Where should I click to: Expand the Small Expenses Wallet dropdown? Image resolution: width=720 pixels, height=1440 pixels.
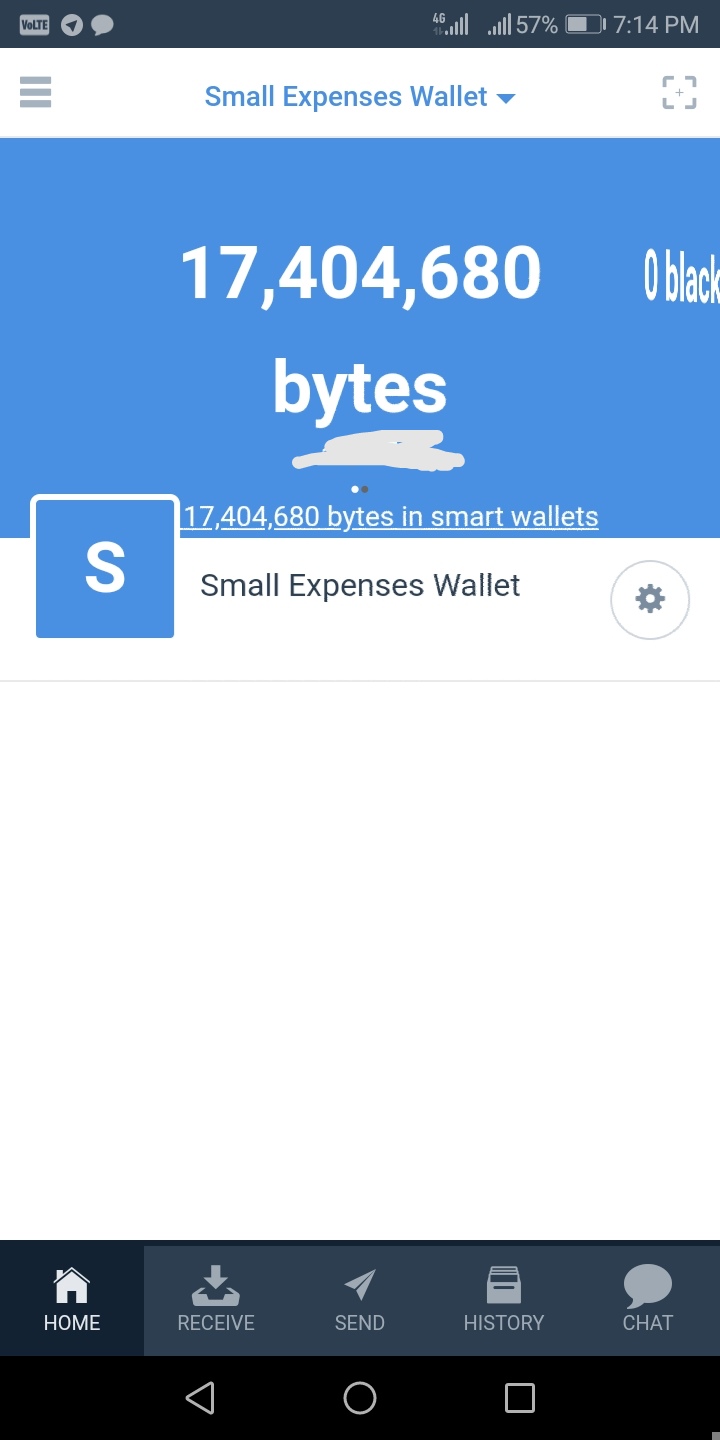tap(359, 97)
